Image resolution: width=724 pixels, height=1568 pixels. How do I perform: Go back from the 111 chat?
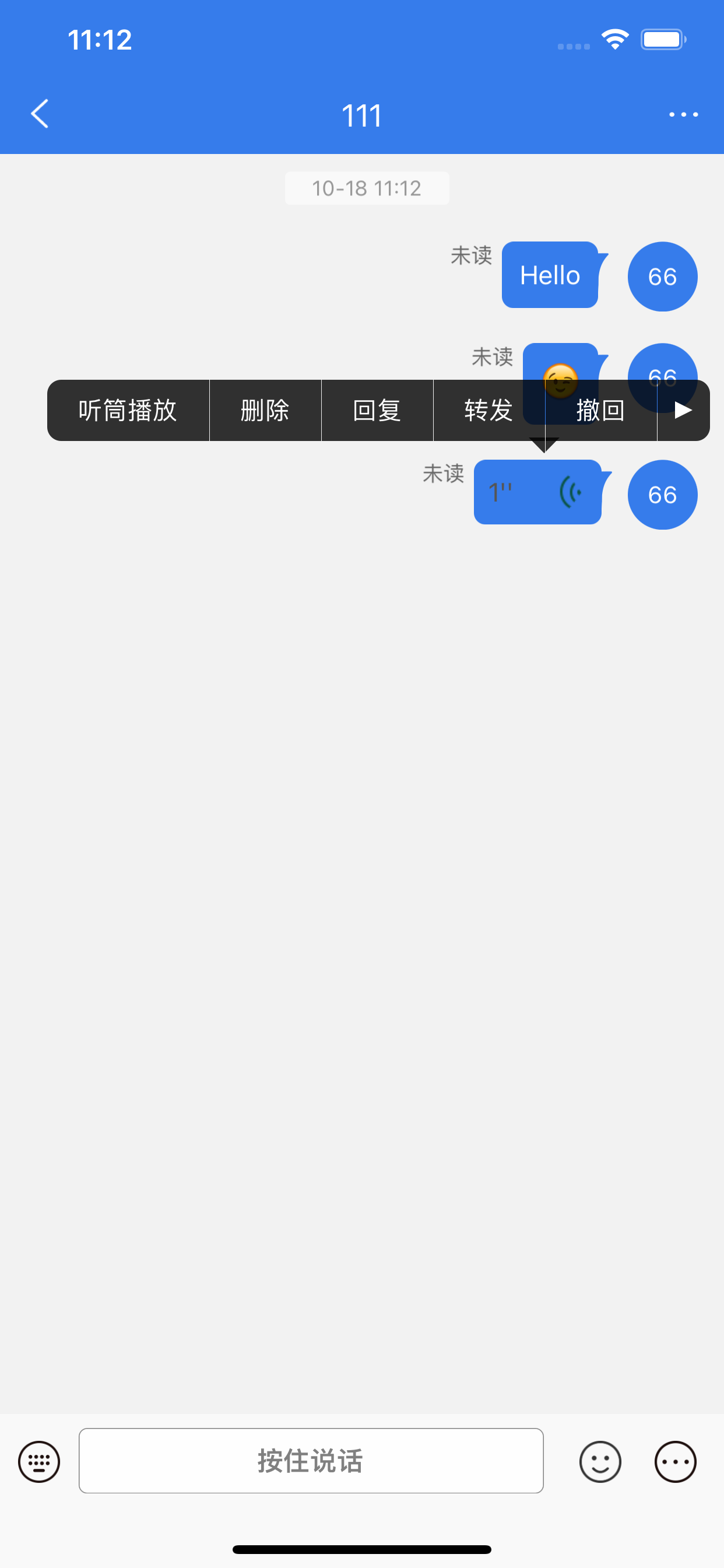[x=40, y=114]
